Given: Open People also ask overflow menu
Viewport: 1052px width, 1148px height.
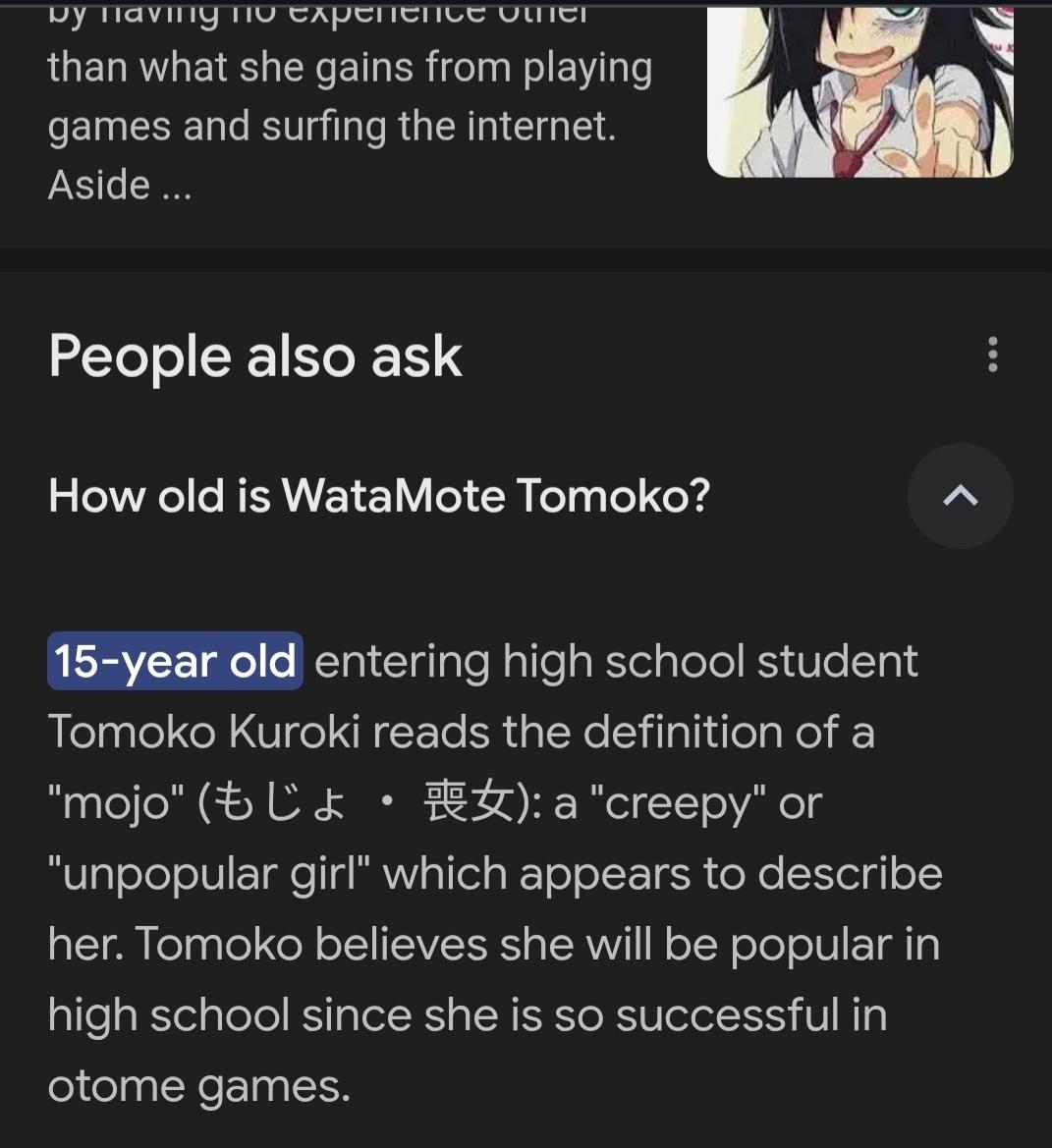Looking at the screenshot, I should pos(992,355).
